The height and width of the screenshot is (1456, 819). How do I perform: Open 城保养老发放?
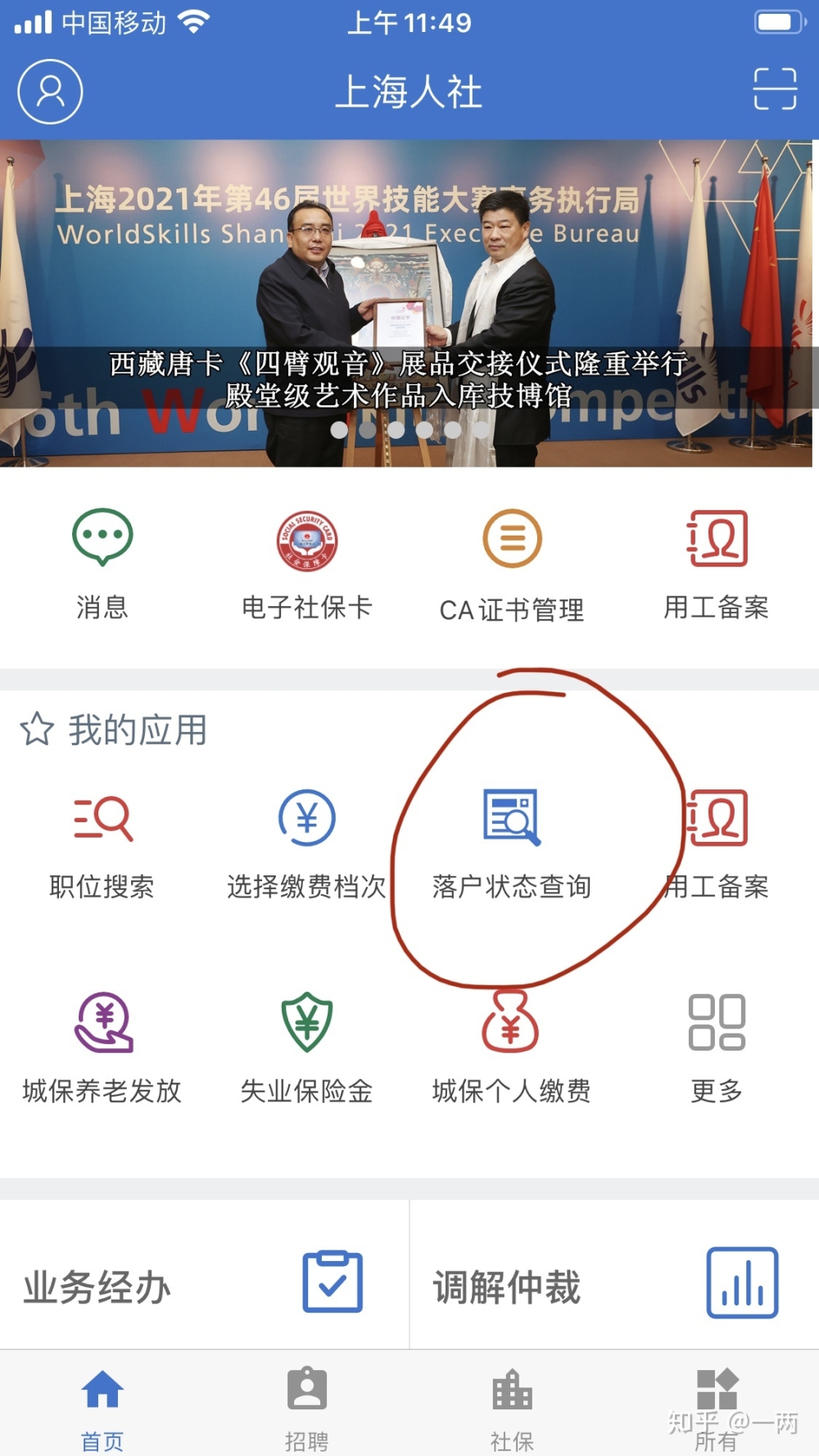(x=102, y=1048)
